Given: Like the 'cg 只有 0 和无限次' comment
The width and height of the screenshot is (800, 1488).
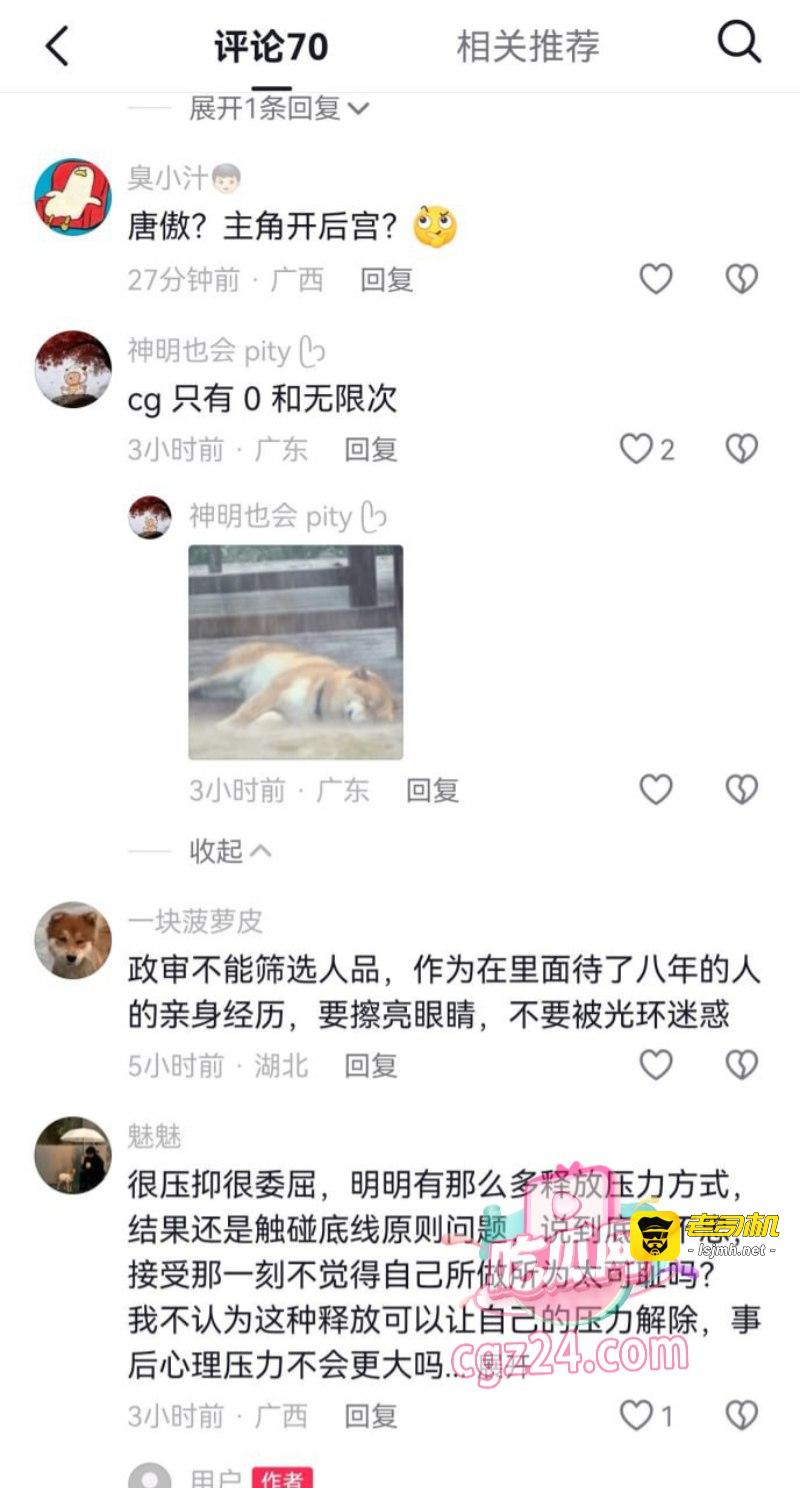Looking at the screenshot, I should click(x=638, y=449).
